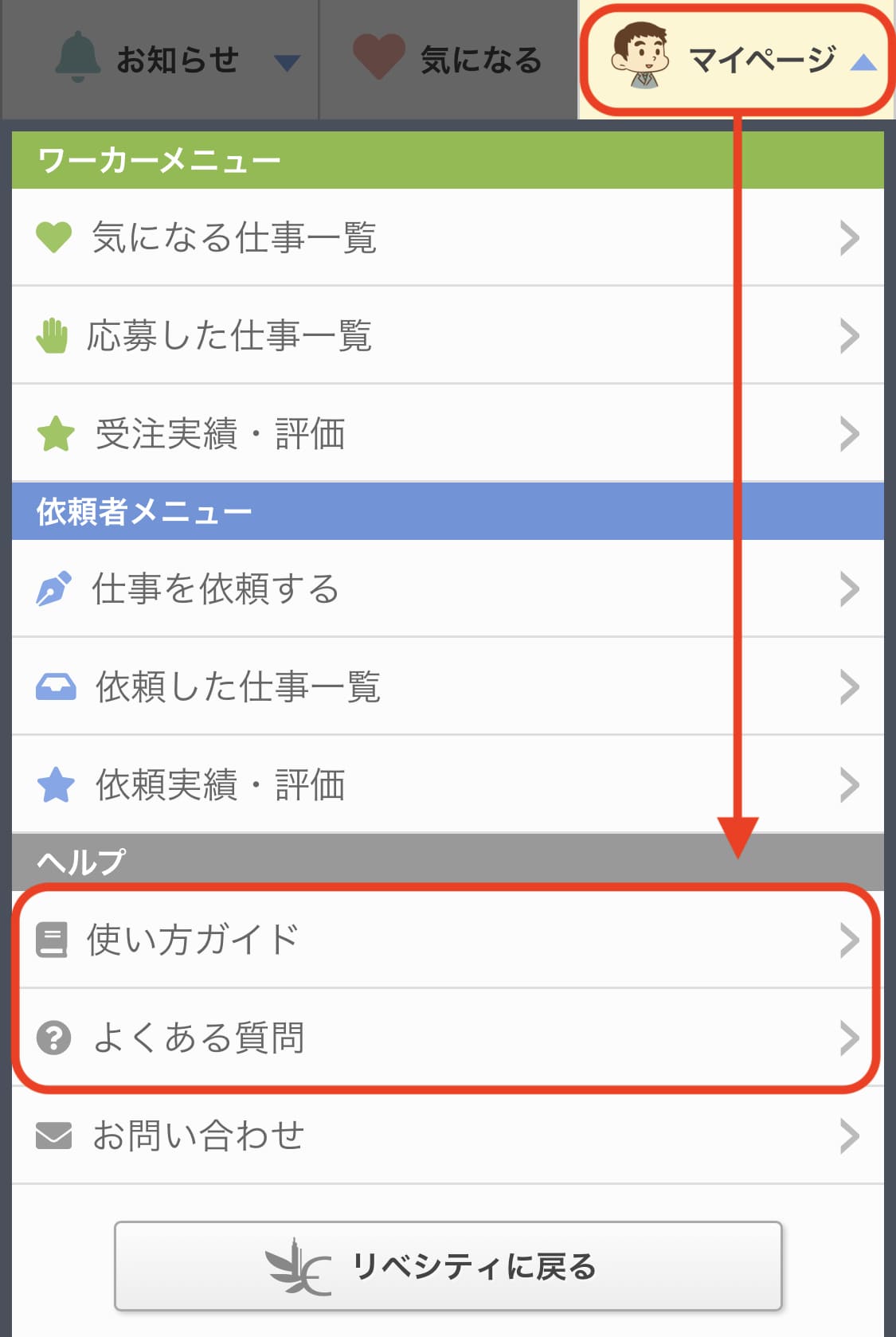This screenshot has width=896, height=1337.
Task: Open 依頼した仕事一覧
Action: [446, 686]
